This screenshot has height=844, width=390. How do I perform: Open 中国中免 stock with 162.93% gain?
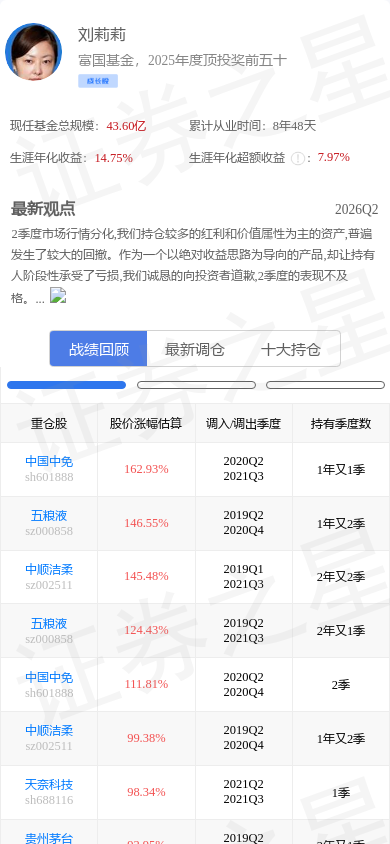coord(49,461)
